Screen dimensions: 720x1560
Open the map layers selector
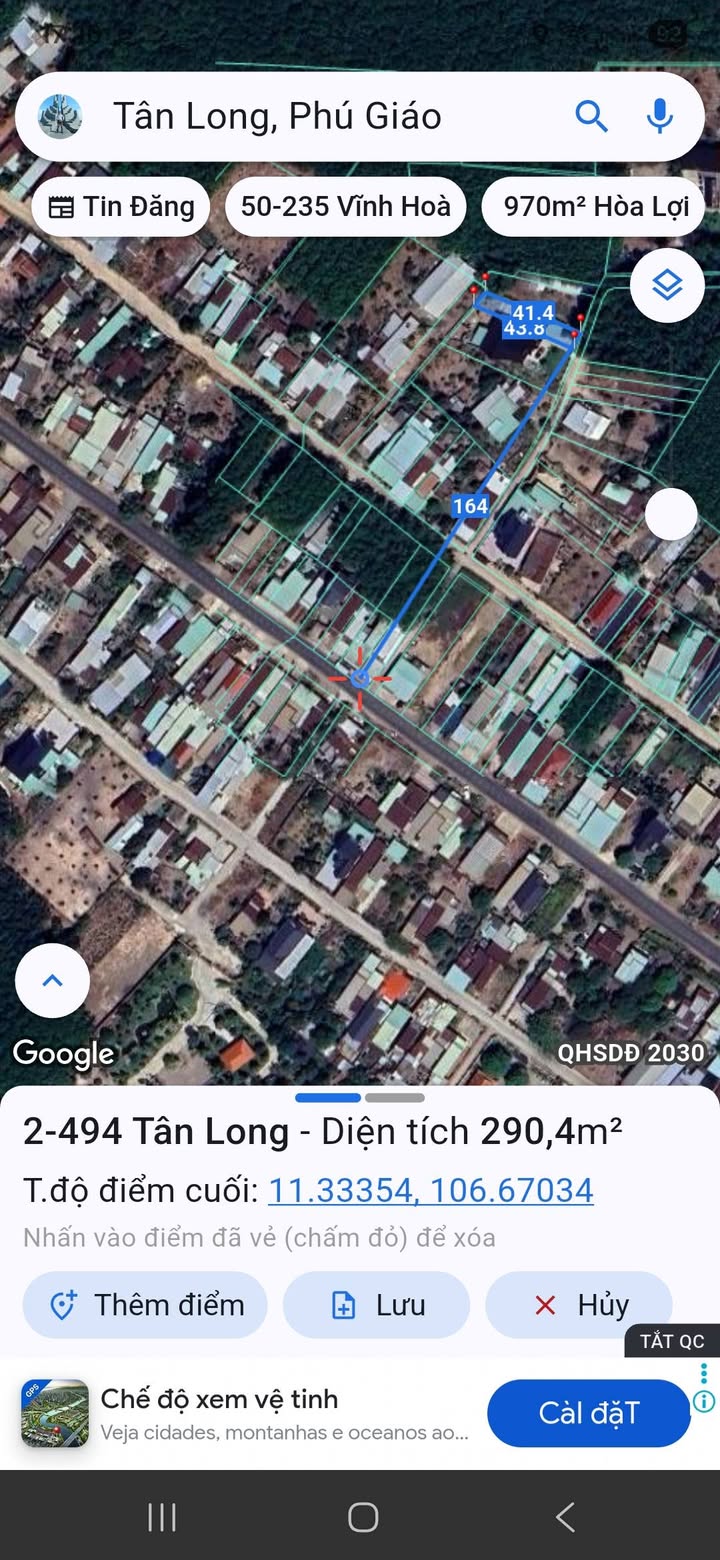(x=667, y=286)
